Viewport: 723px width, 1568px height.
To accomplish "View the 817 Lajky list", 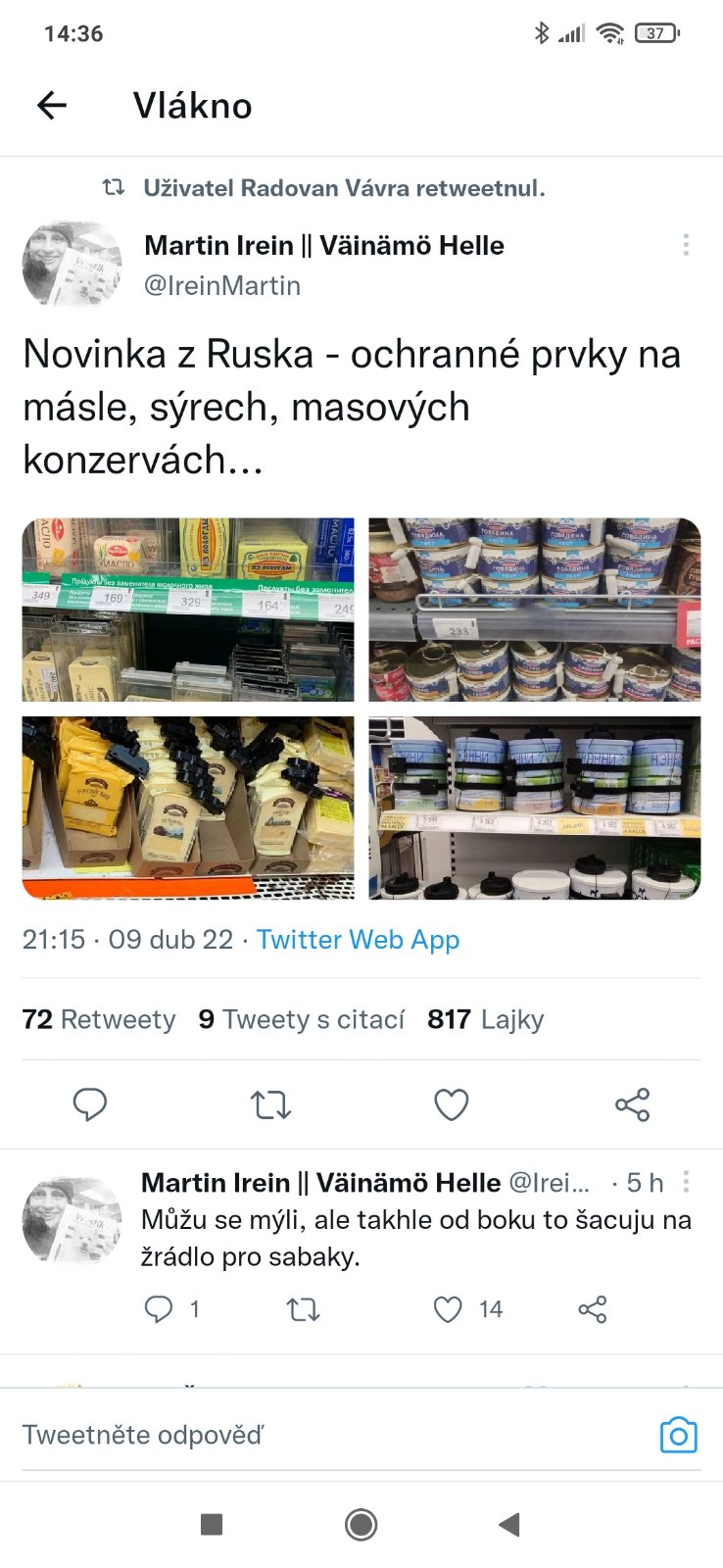I will [x=485, y=1019].
